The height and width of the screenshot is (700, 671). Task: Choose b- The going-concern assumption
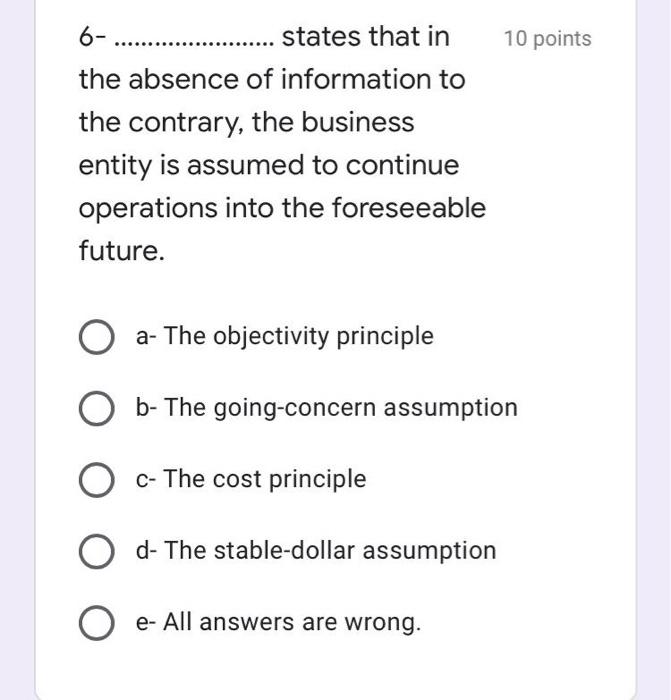point(96,409)
